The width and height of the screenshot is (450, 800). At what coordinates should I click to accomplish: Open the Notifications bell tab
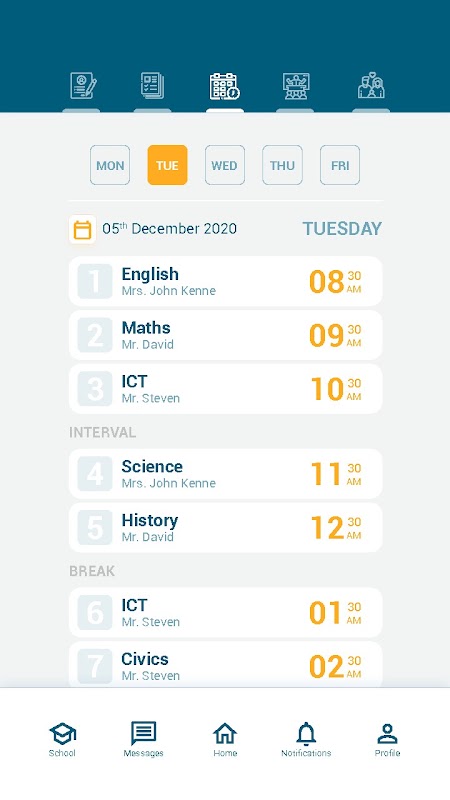[x=306, y=740]
